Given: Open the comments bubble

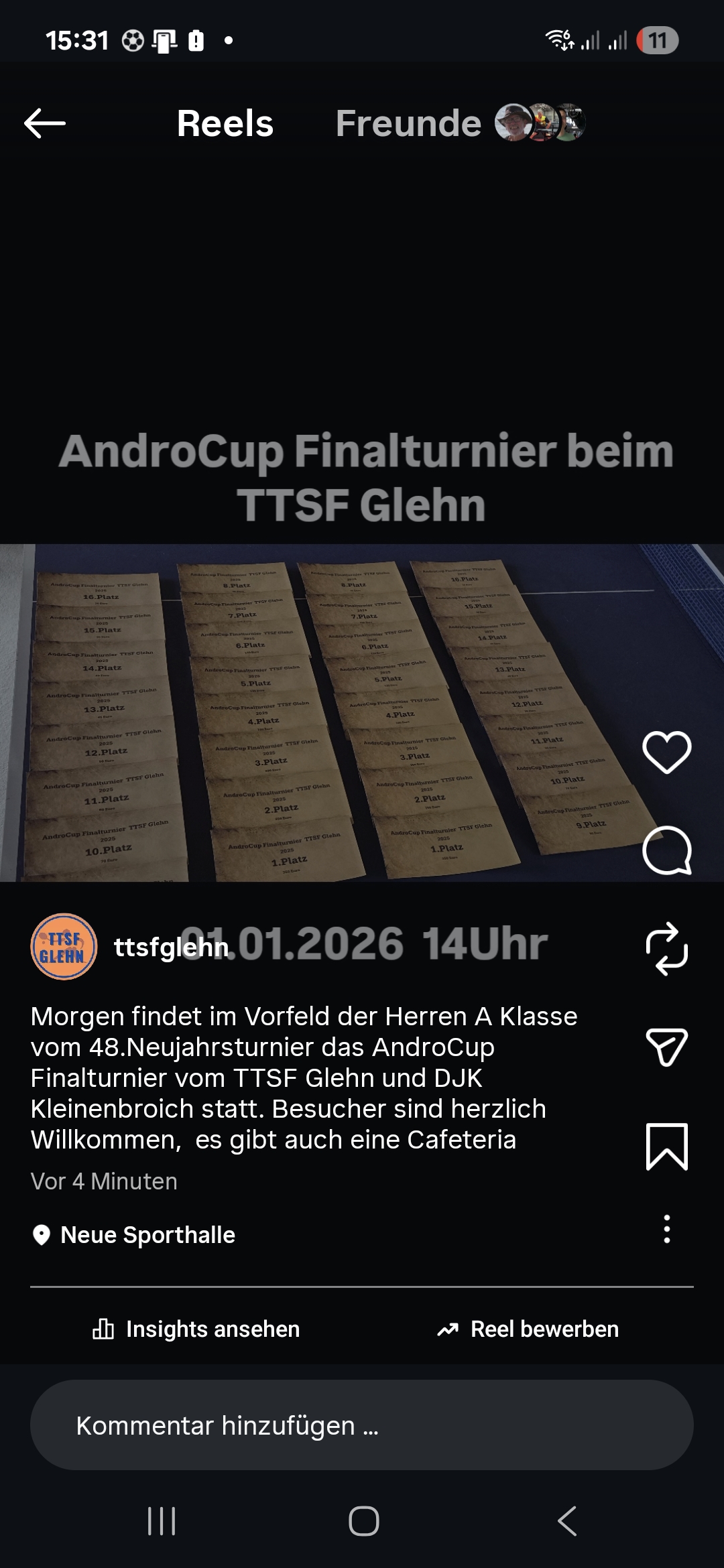Looking at the screenshot, I should tap(666, 850).
